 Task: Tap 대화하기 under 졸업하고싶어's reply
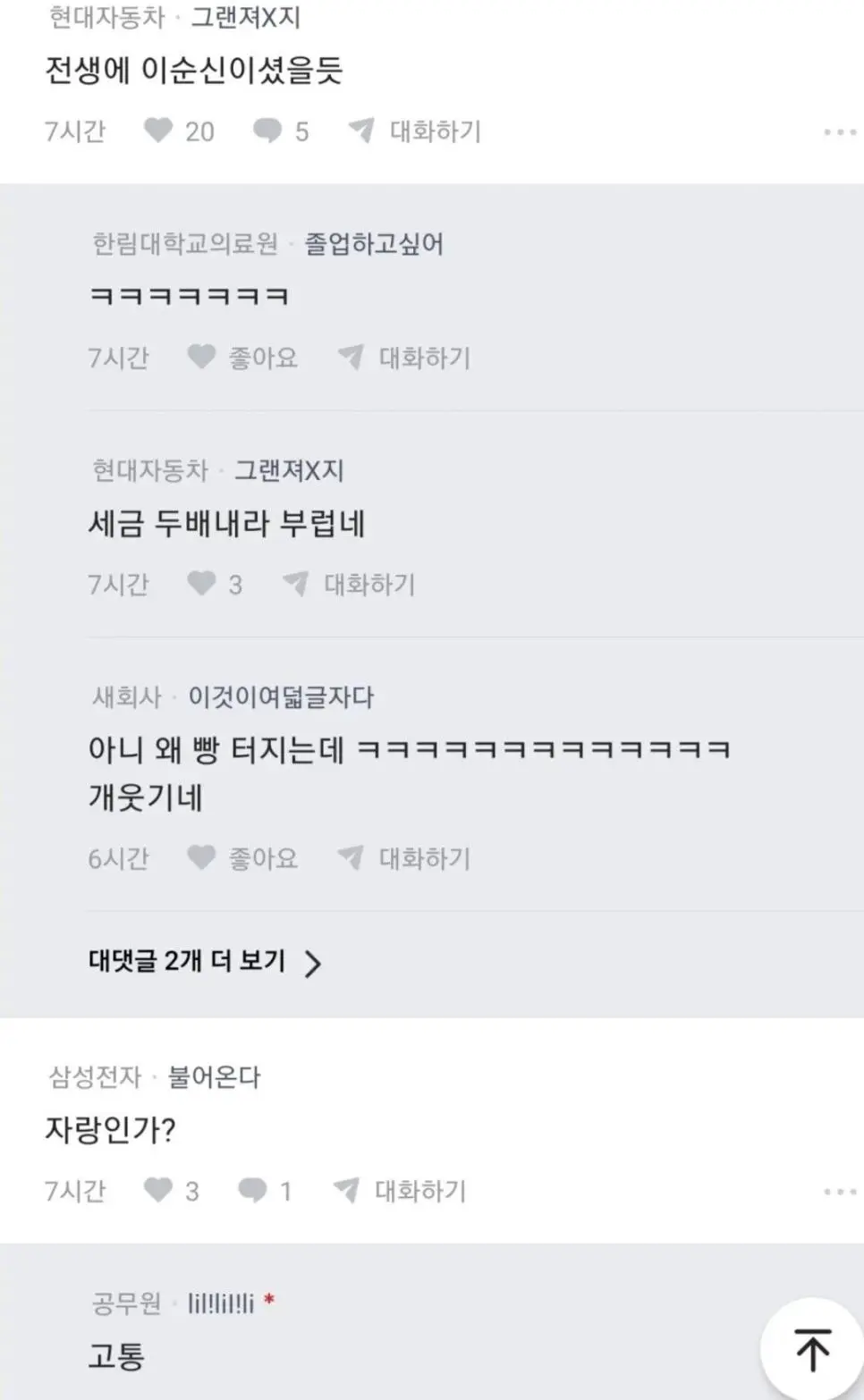point(404,358)
